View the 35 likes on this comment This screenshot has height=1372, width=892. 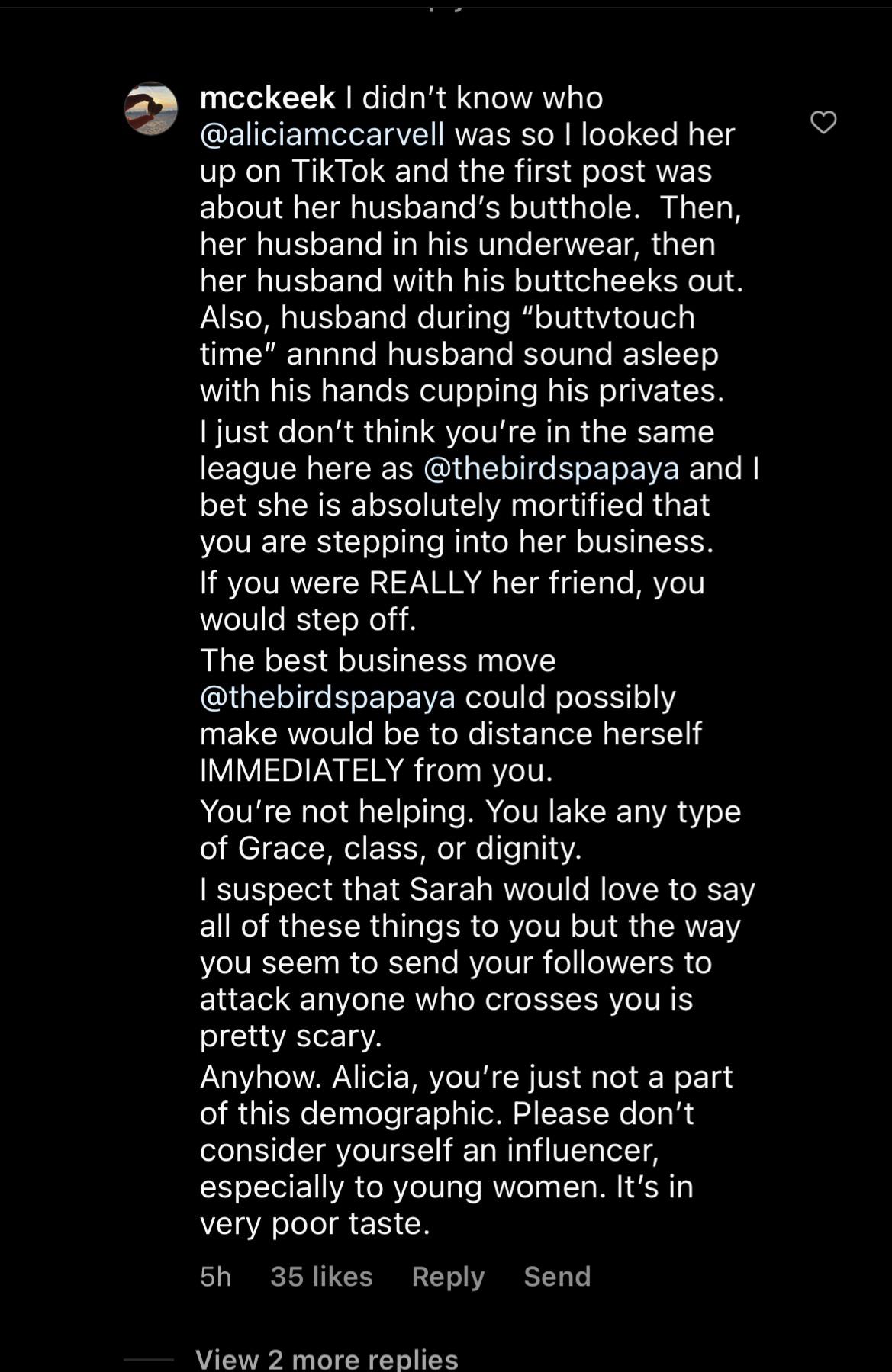coord(321,1277)
